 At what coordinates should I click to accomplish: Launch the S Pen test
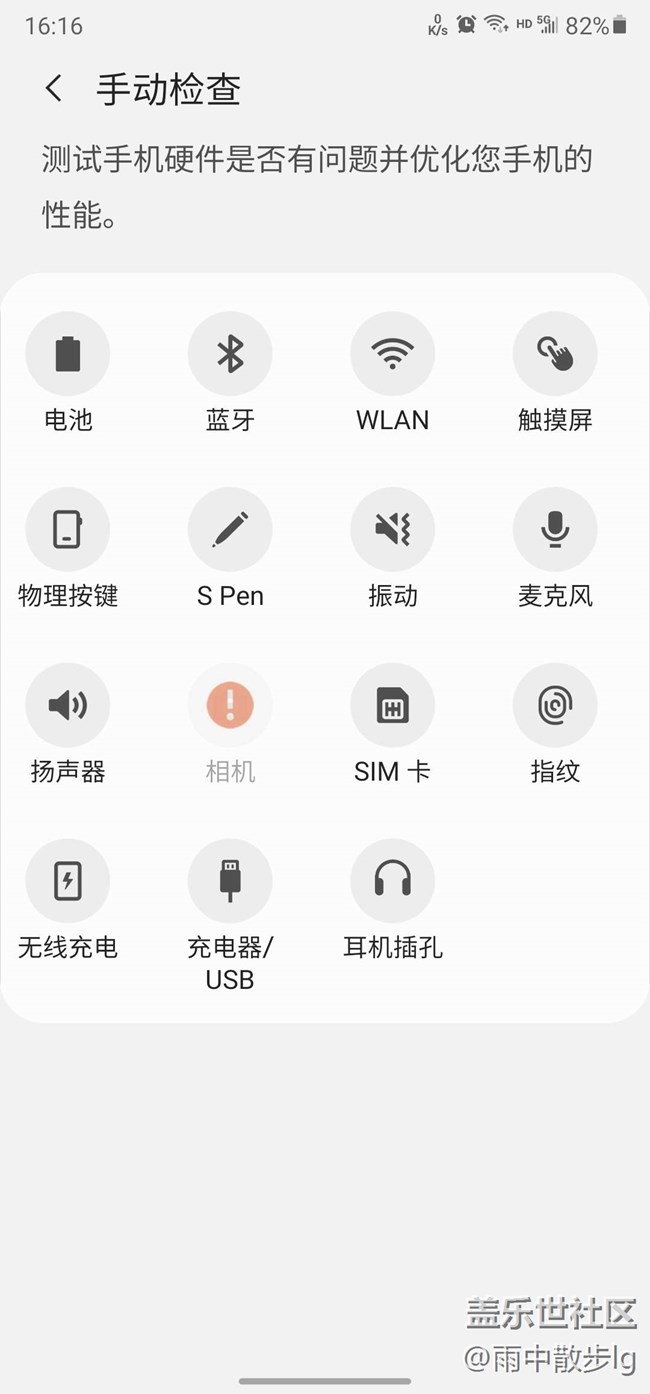[230, 530]
